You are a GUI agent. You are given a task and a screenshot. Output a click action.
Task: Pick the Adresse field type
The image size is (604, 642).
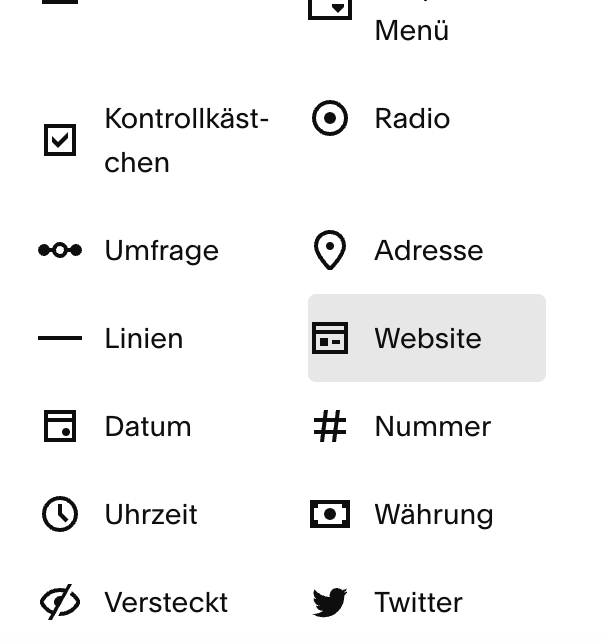[427, 251]
